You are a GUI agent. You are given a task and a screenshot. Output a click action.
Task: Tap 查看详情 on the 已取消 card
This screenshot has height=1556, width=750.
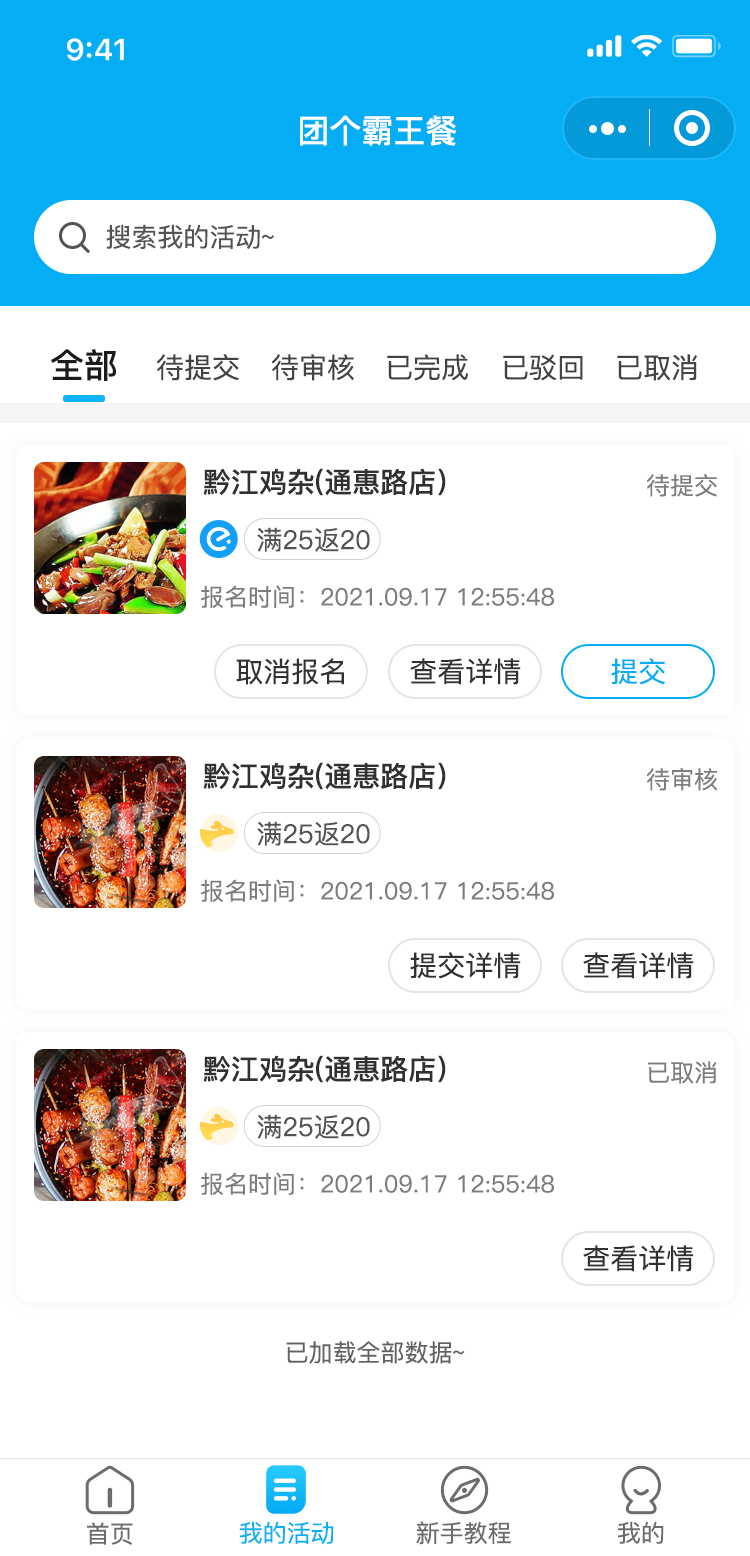click(638, 1258)
